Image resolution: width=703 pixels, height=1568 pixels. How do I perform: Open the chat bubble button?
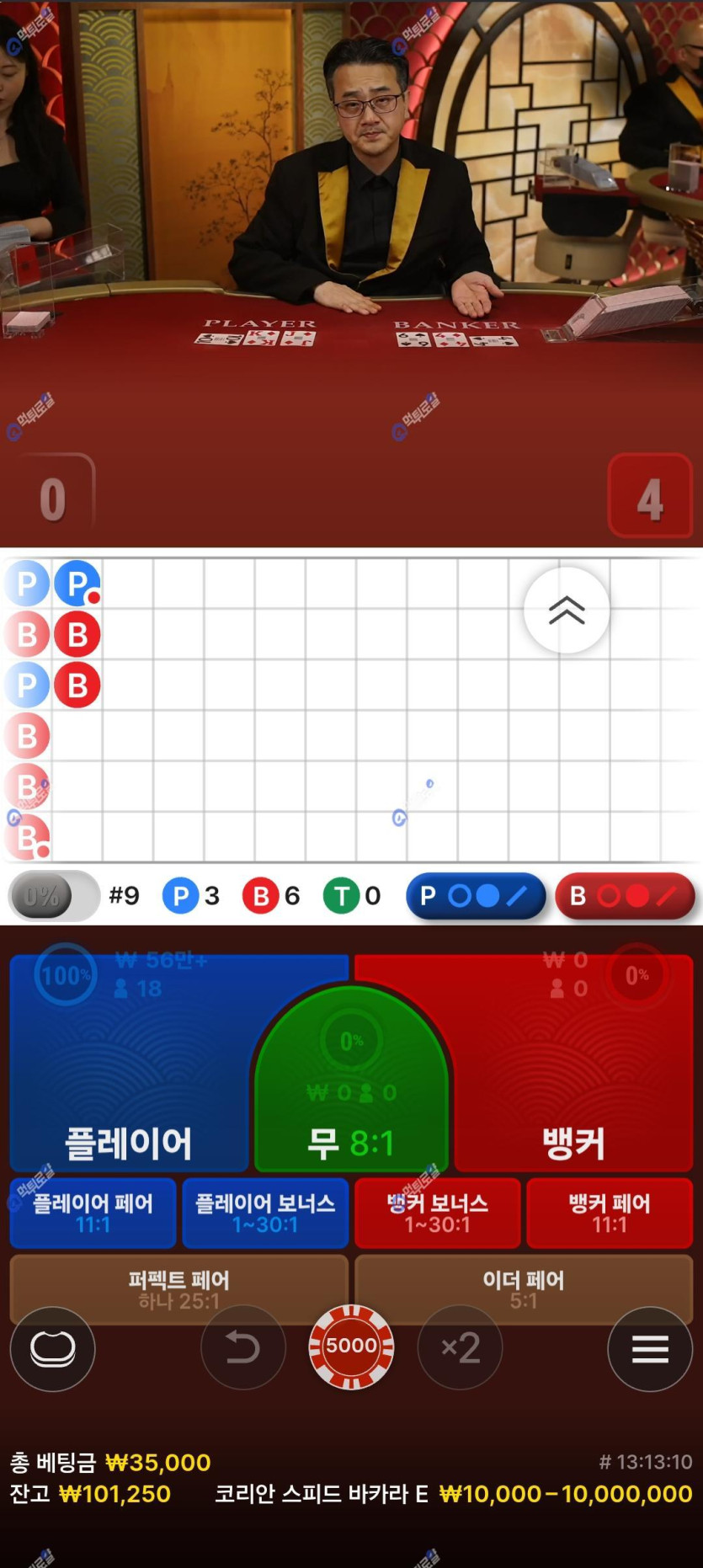click(x=52, y=1348)
